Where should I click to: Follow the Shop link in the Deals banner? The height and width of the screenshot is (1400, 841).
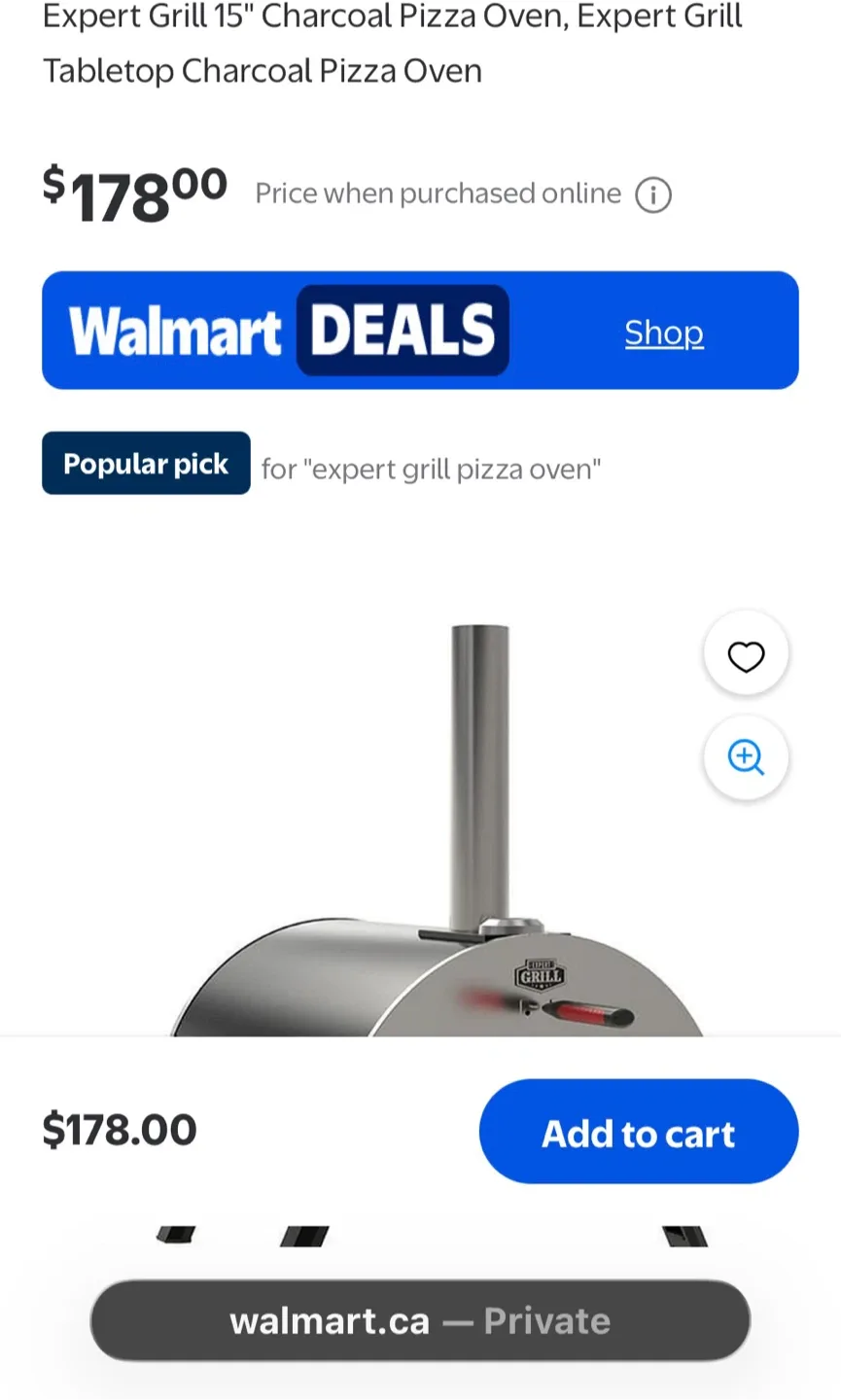[x=664, y=332]
